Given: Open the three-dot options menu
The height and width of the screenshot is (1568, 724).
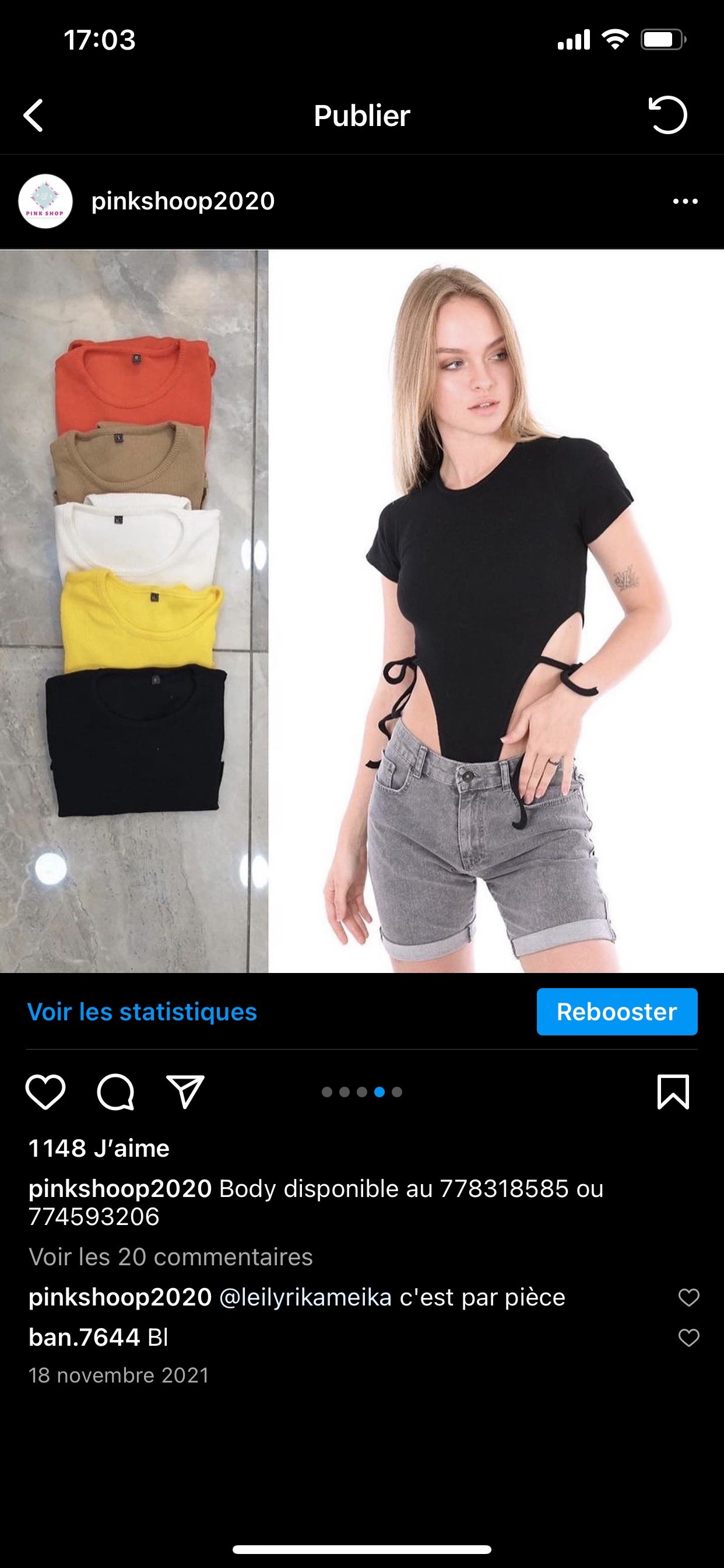Looking at the screenshot, I should pyautogui.click(x=685, y=201).
